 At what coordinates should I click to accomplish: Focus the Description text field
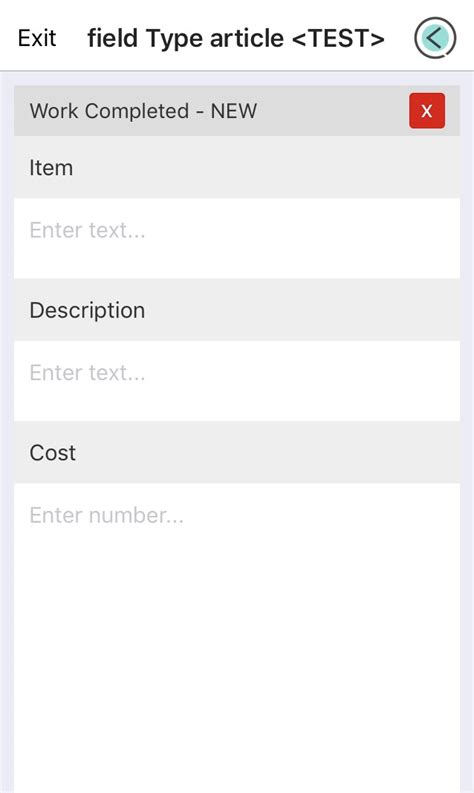point(237,381)
